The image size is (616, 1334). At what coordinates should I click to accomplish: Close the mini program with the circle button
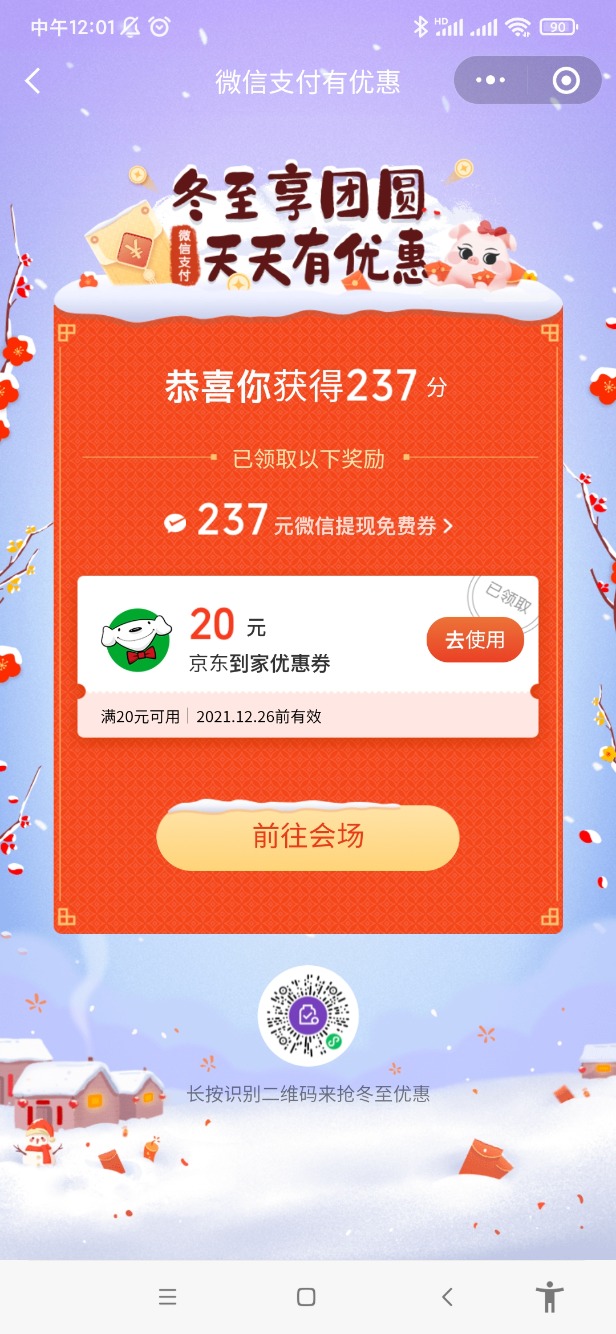(566, 81)
